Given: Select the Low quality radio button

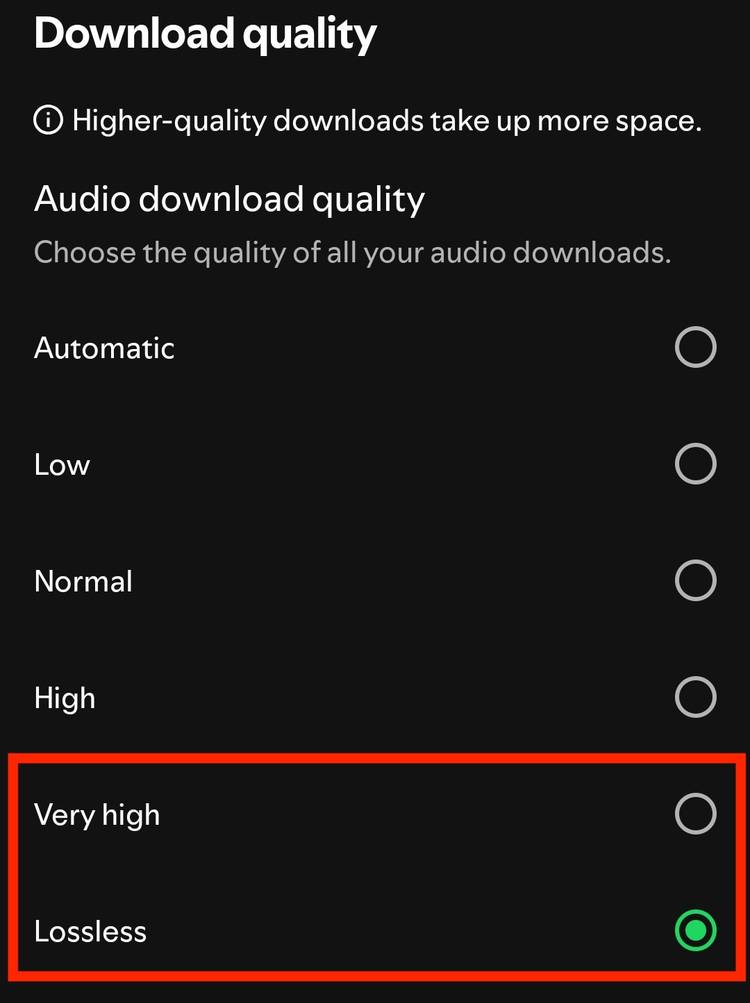Looking at the screenshot, I should tap(695, 463).
